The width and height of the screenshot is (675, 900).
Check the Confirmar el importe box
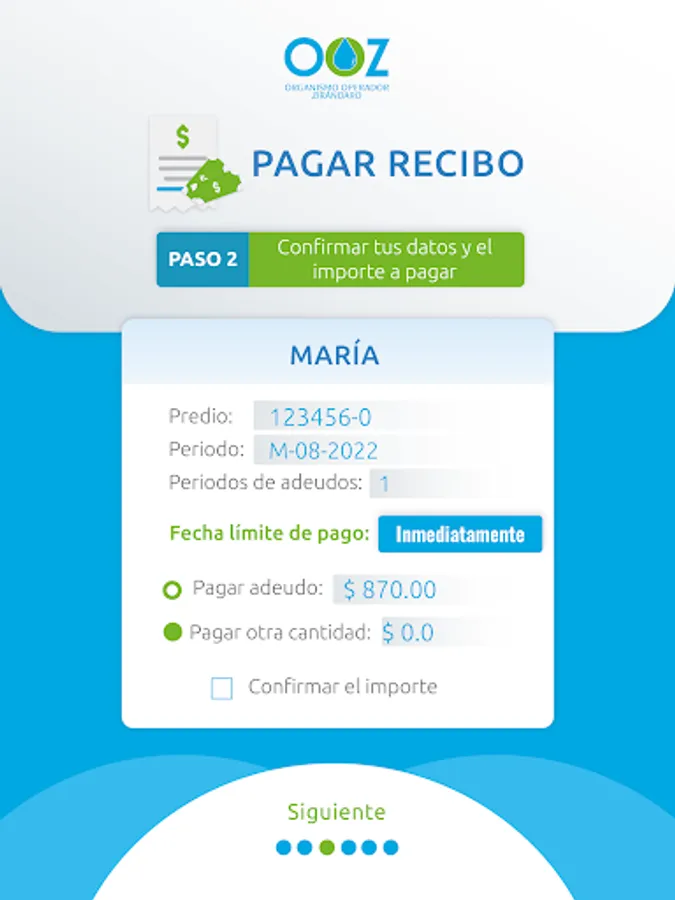pos(222,688)
